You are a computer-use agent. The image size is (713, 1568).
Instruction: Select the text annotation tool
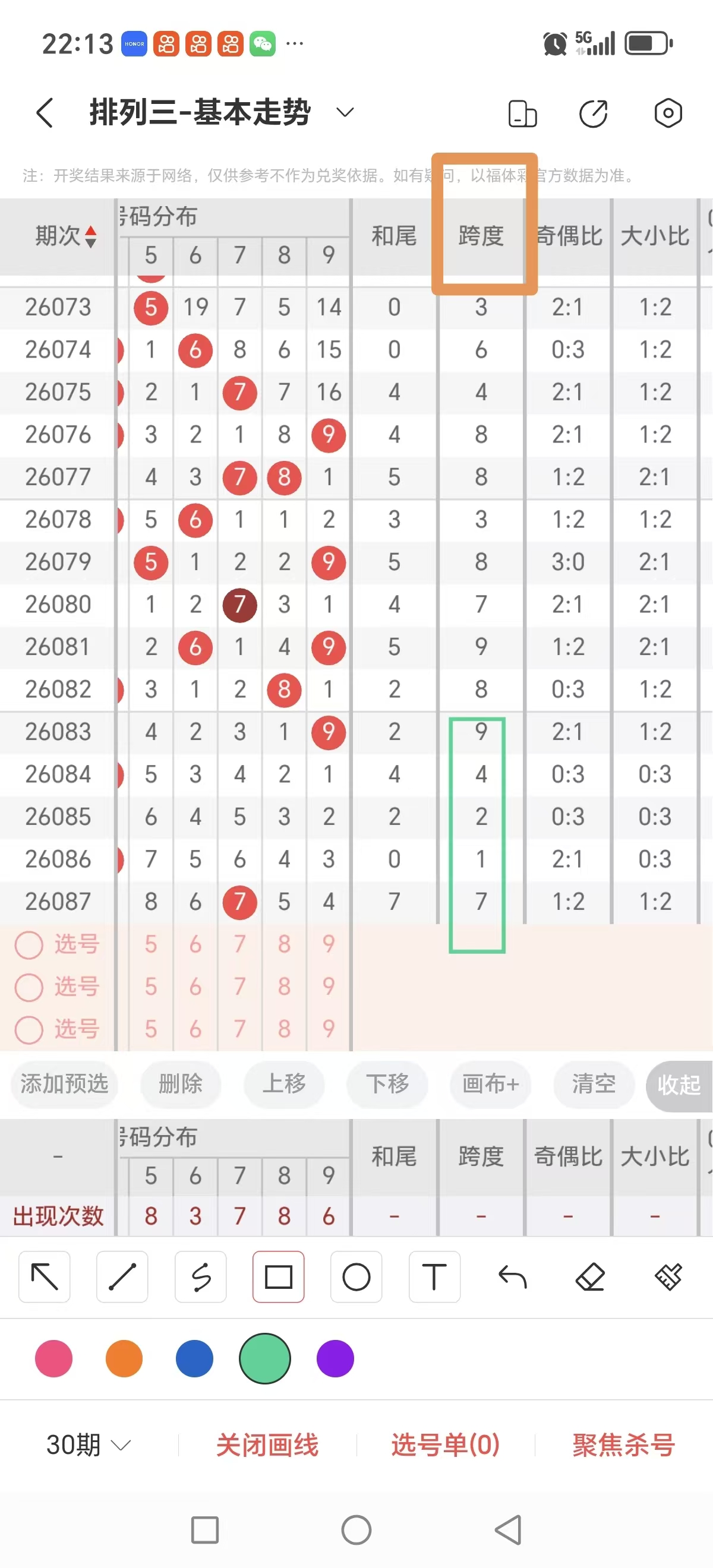(x=434, y=1278)
